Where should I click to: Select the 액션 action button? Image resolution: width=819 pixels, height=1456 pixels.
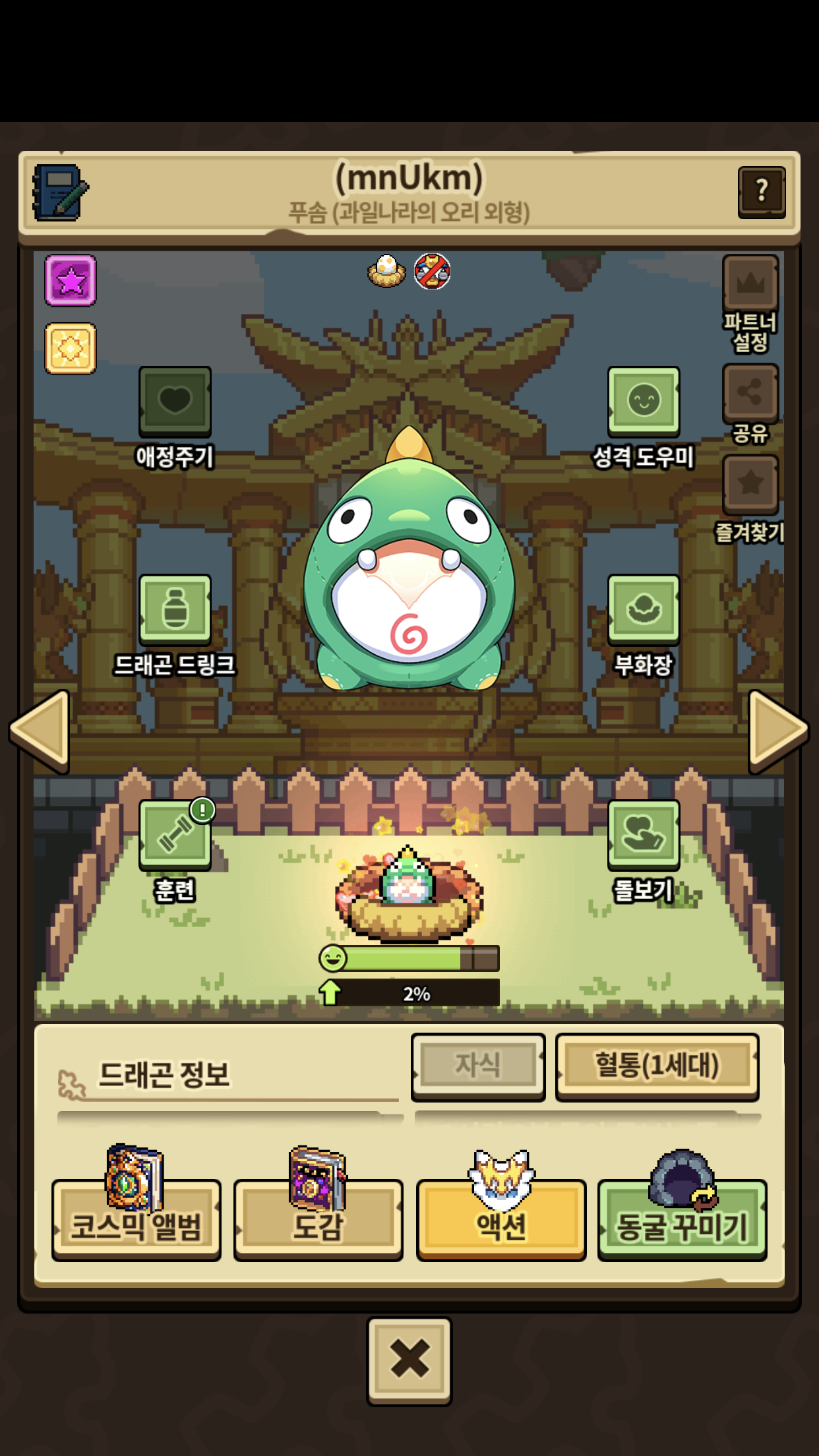click(501, 1221)
